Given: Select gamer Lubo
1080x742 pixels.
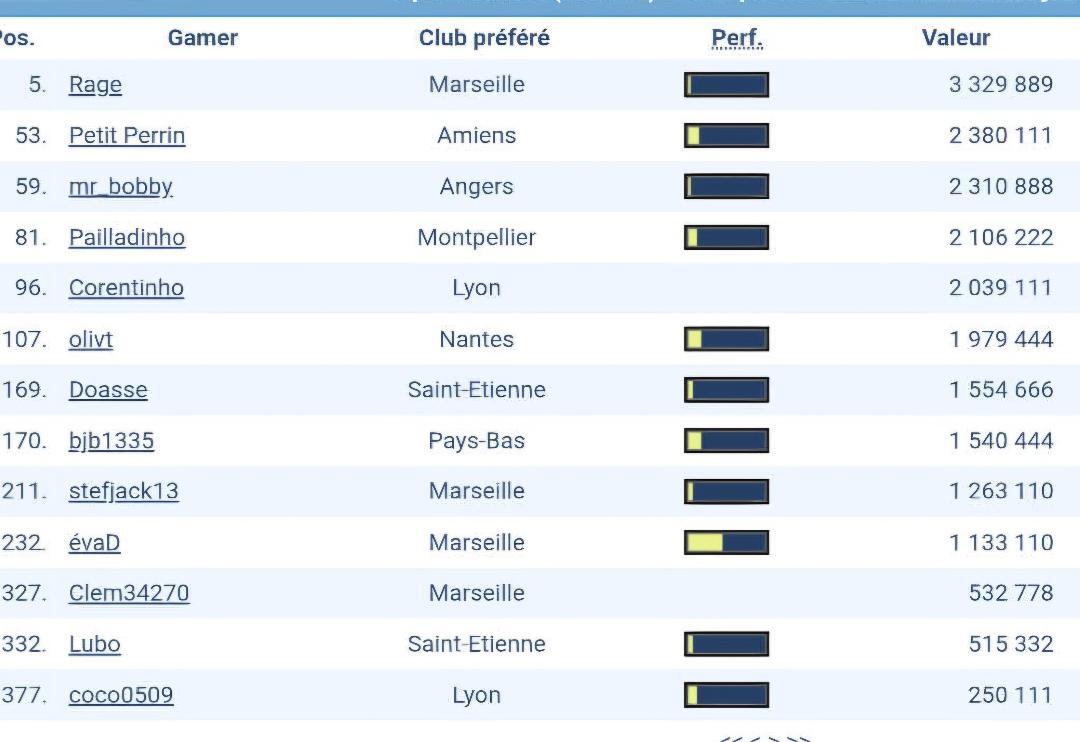Looking at the screenshot, I should (94, 644).
